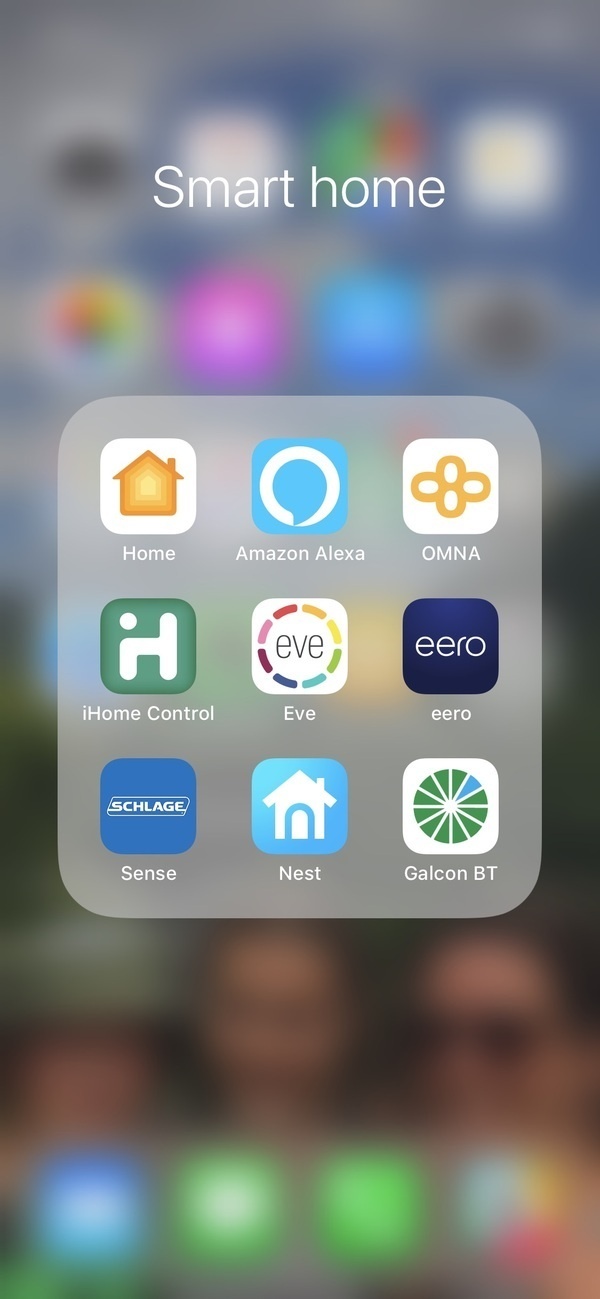Open the OMNA app
Screen dimensions: 600x1299
pos(450,486)
